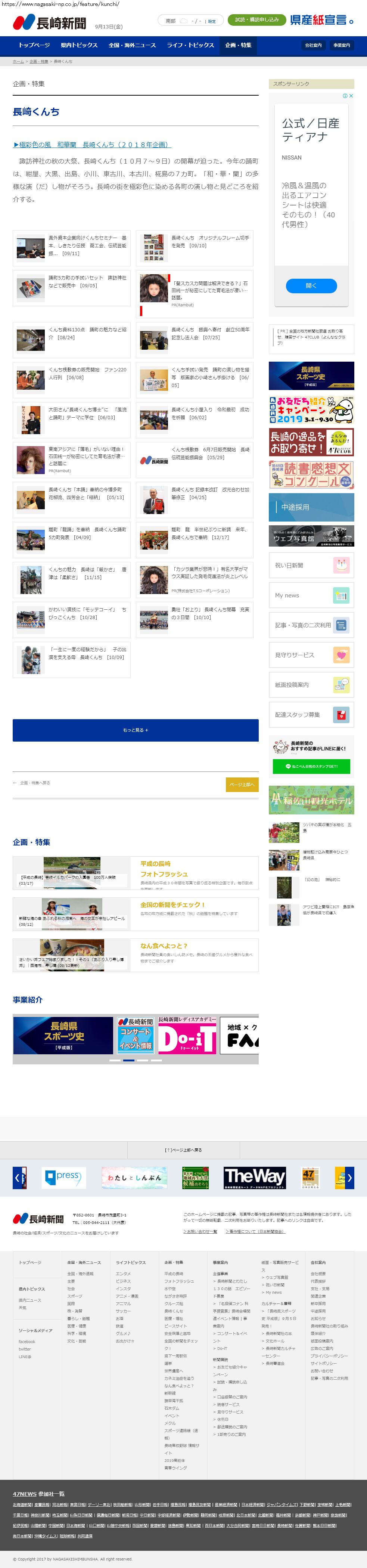This screenshot has height=1568, width=367.
Task: Tap the もっと見る＋ button
Action: coord(136,730)
